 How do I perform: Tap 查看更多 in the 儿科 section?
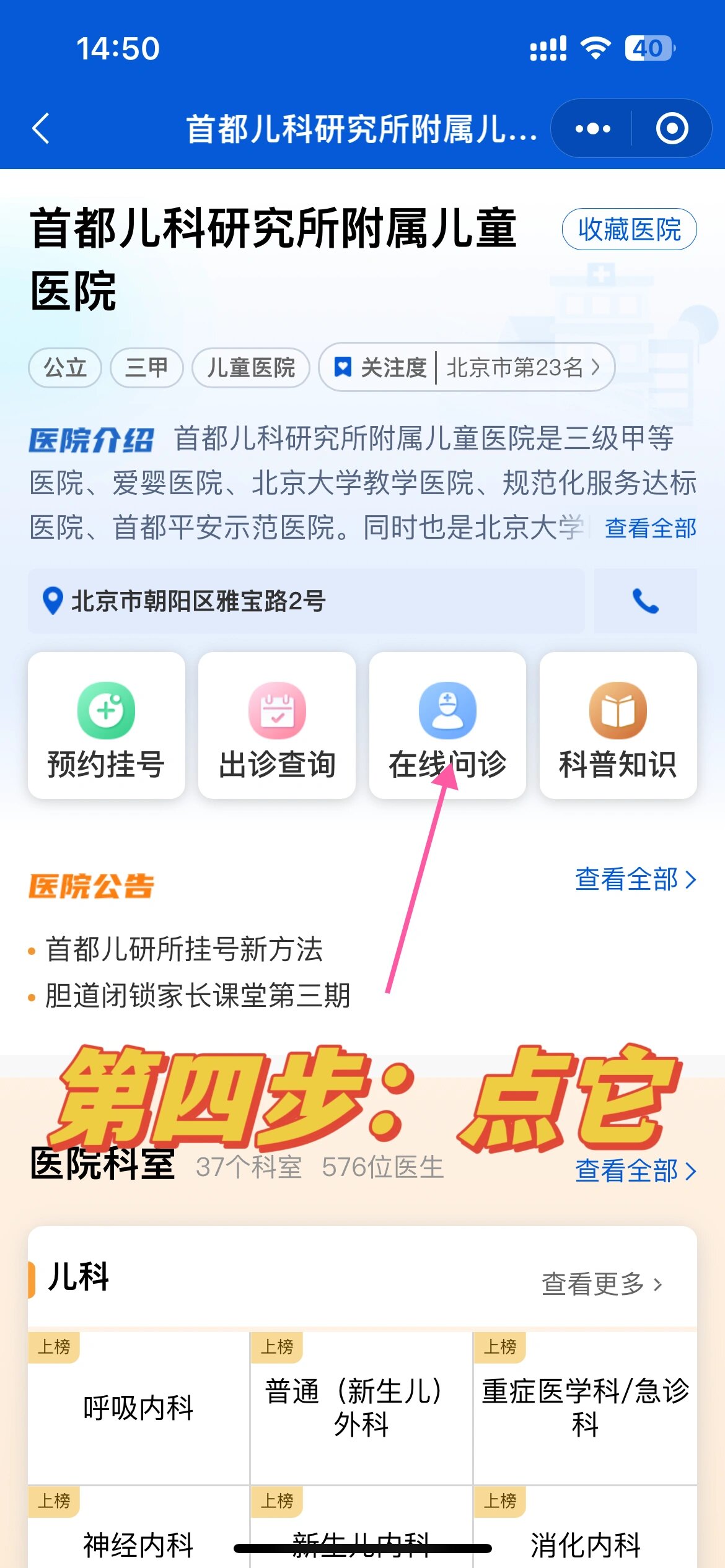[602, 1284]
